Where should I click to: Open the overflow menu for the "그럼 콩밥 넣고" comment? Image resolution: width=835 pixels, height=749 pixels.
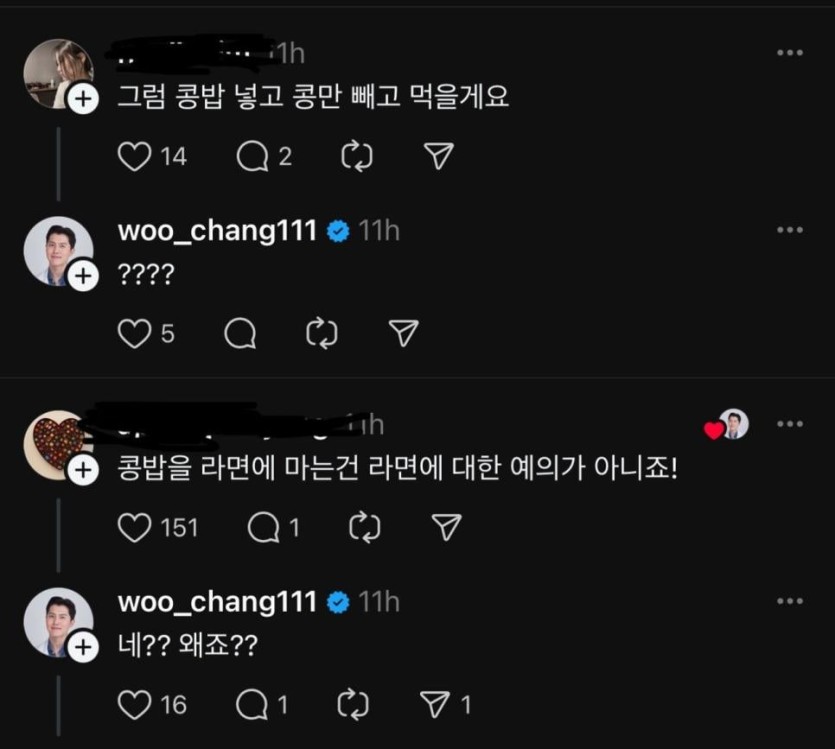pyautogui.click(x=790, y=53)
